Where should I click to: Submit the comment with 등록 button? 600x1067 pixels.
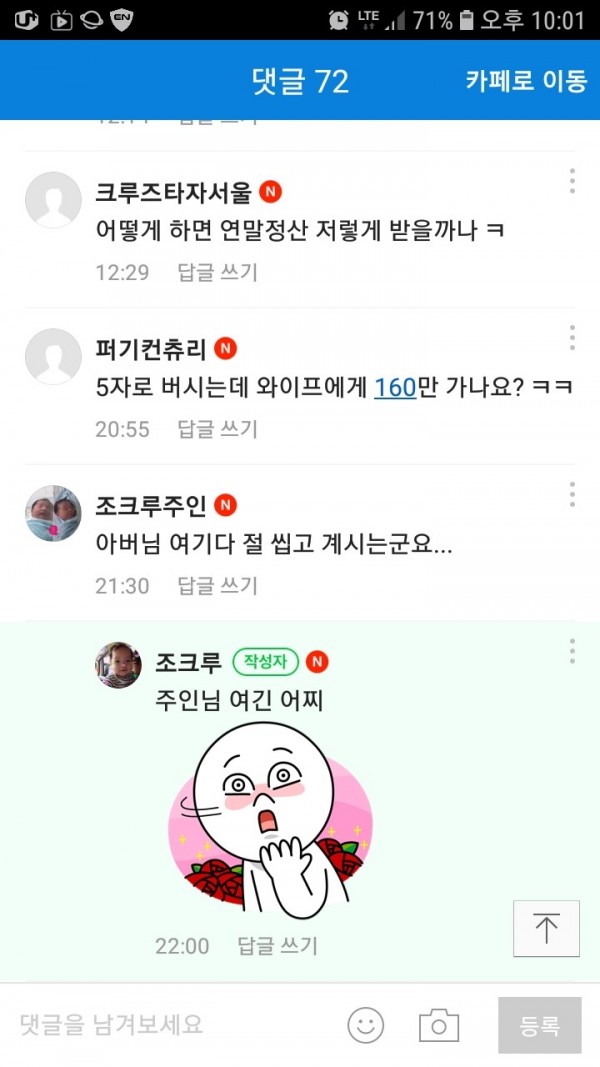[x=540, y=1025]
